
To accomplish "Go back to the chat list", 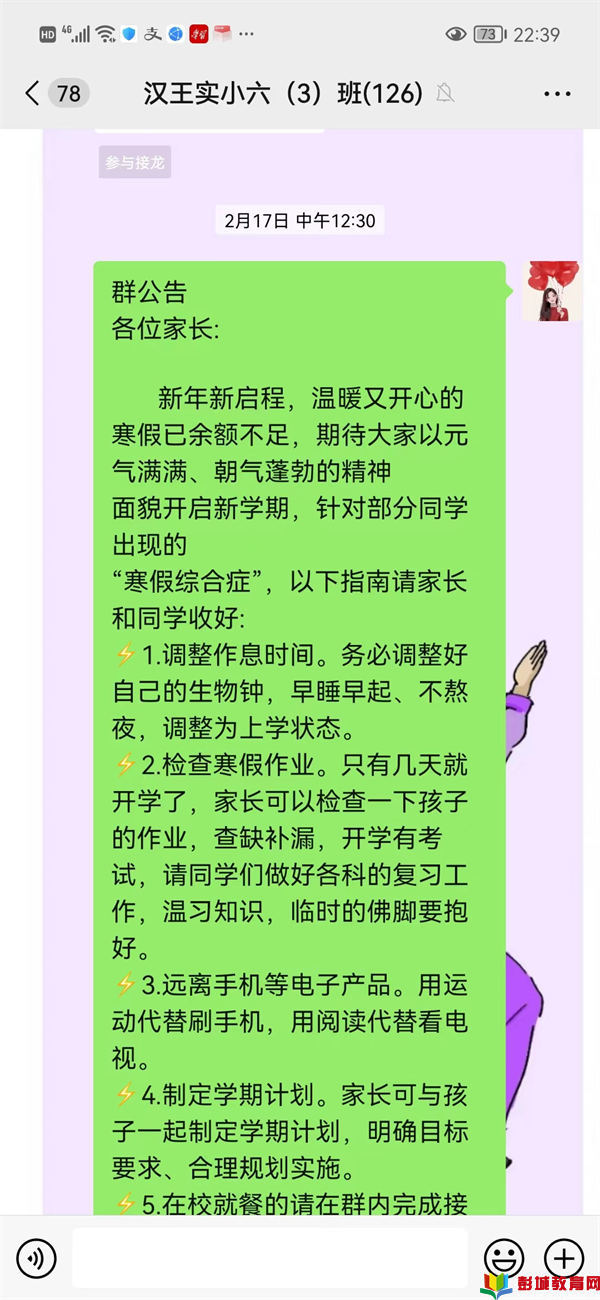I will click(34, 94).
